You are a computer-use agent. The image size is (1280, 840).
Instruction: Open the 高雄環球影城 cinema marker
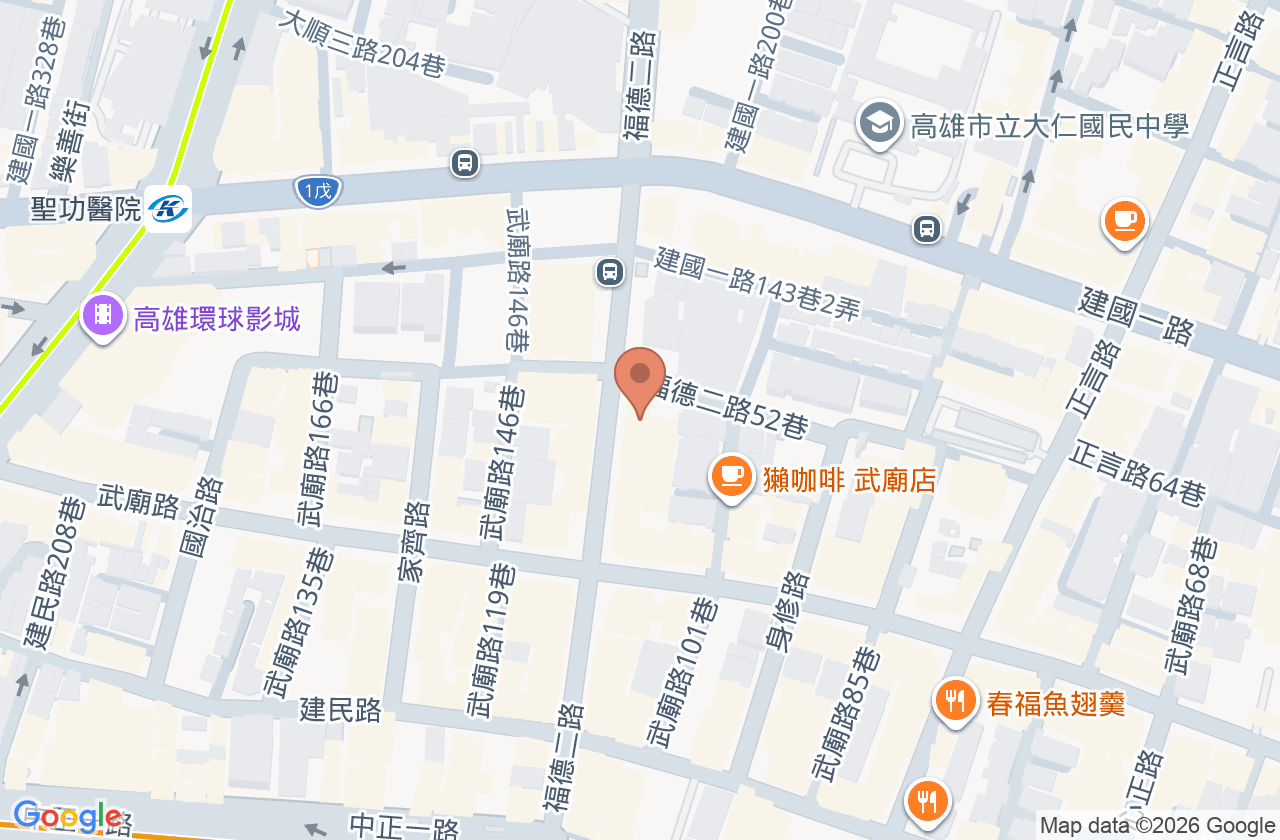tap(103, 318)
